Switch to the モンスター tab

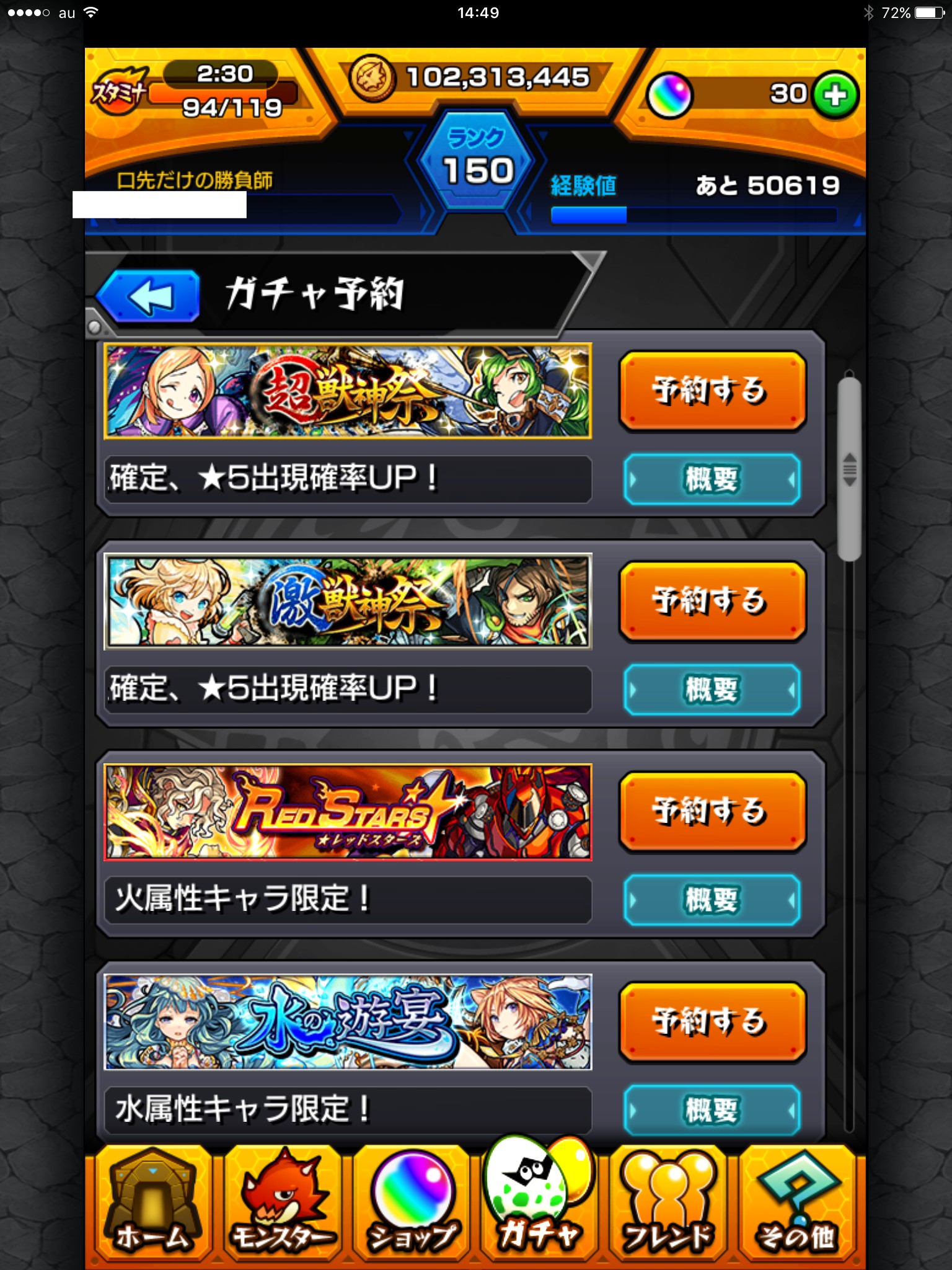click(283, 1203)
